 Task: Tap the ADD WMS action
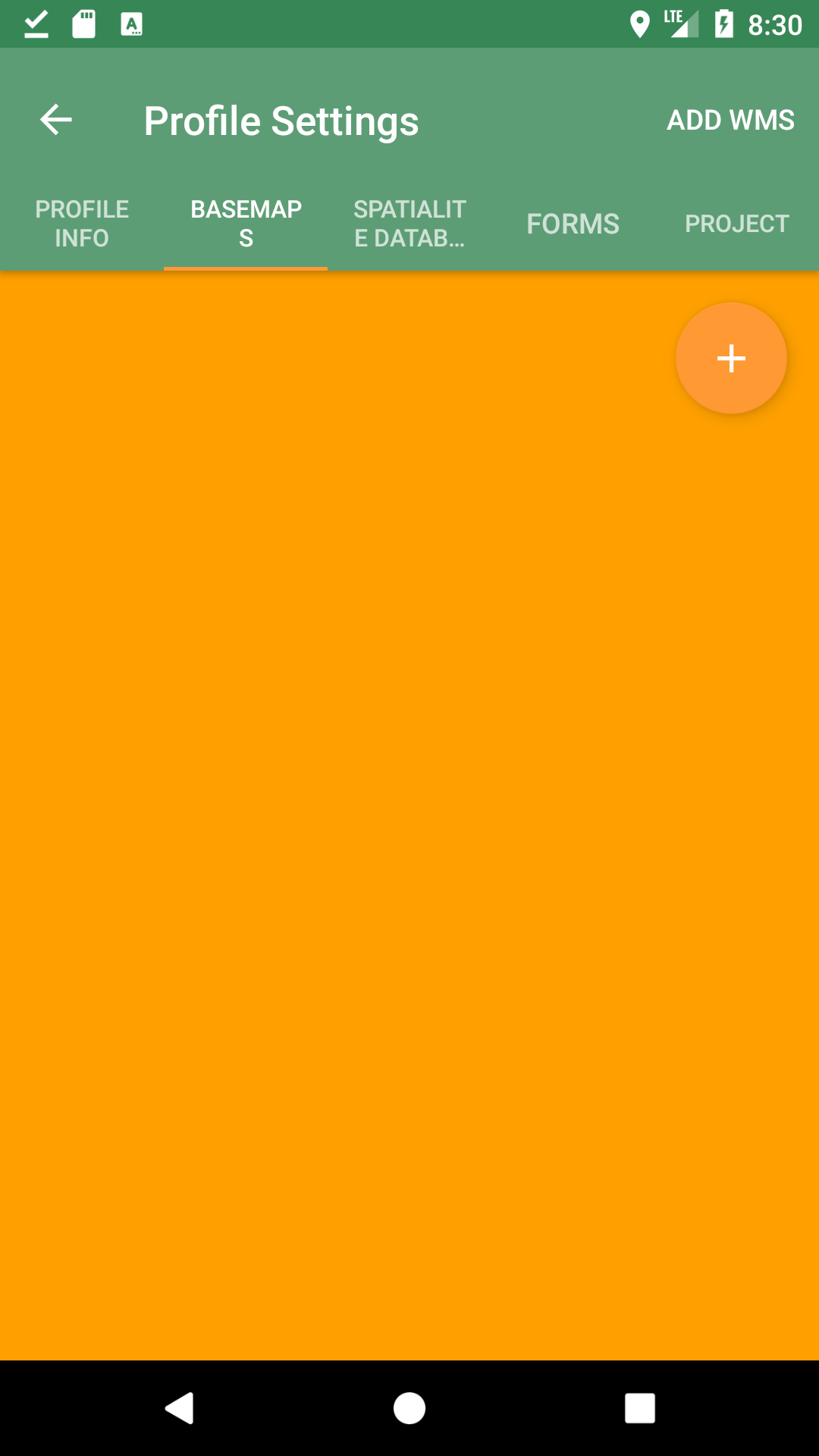[730, 120]
